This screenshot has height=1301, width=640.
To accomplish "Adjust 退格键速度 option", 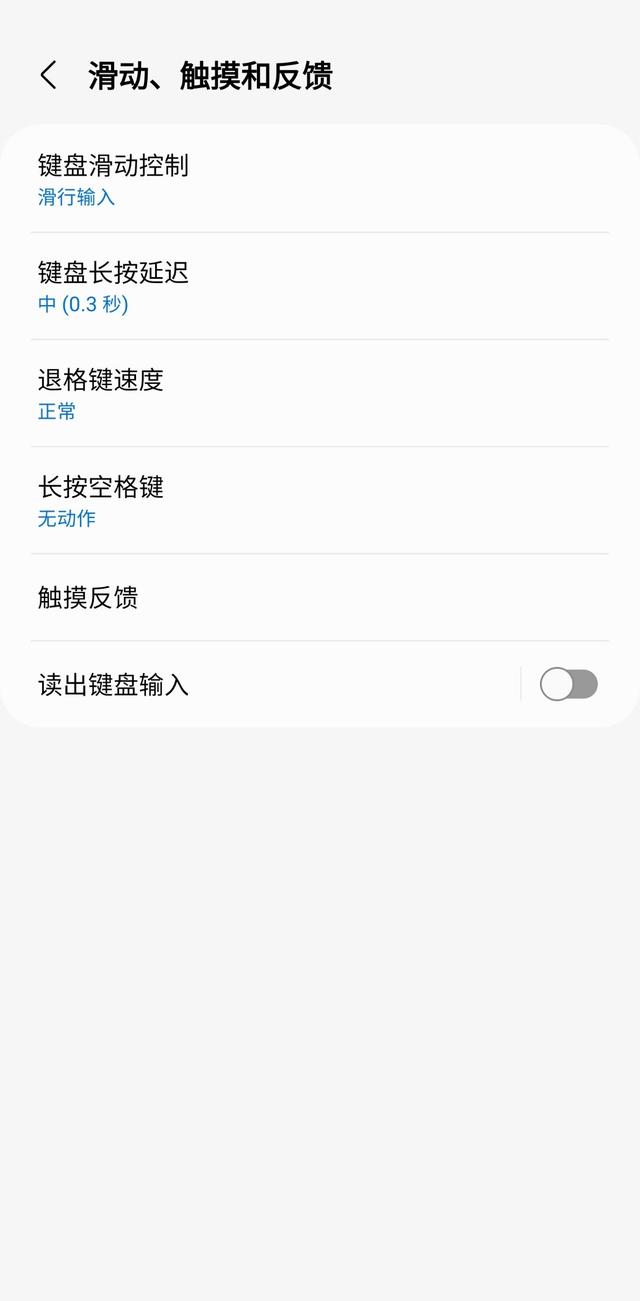I will click(320, 393).
